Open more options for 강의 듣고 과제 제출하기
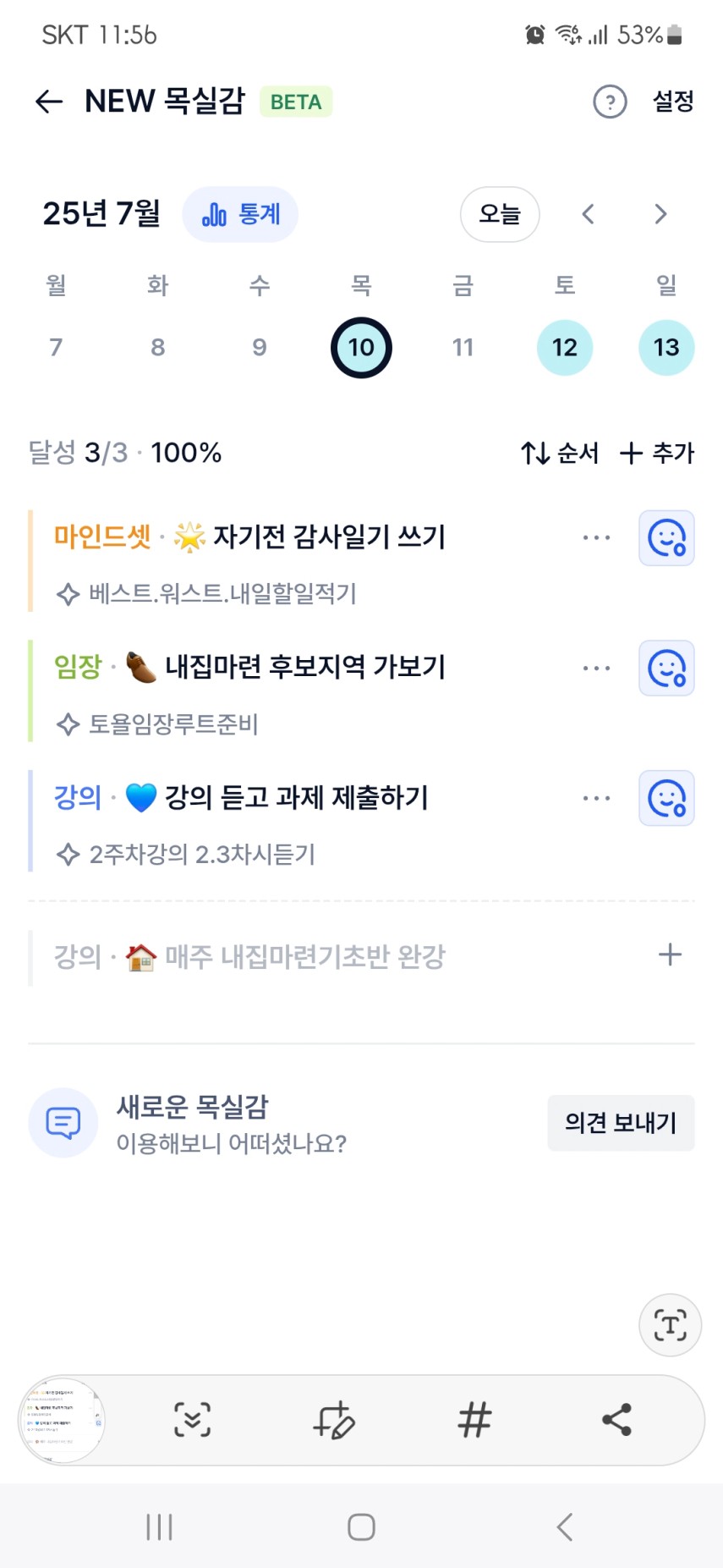This screenshot has width=723, height=1568. click(596, 798)
